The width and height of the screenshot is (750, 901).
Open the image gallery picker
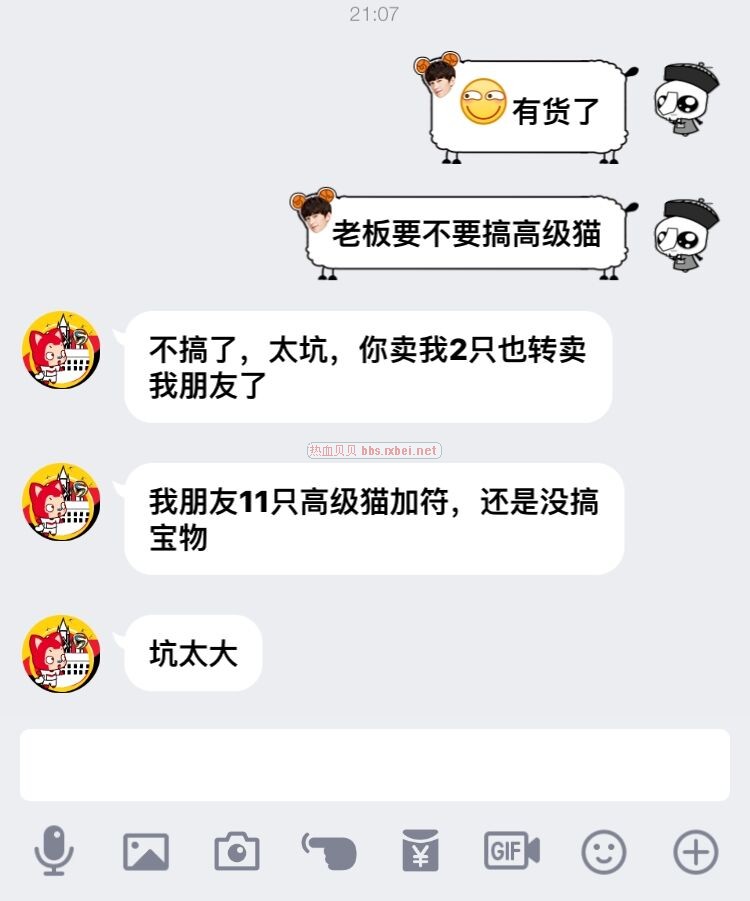146,852
